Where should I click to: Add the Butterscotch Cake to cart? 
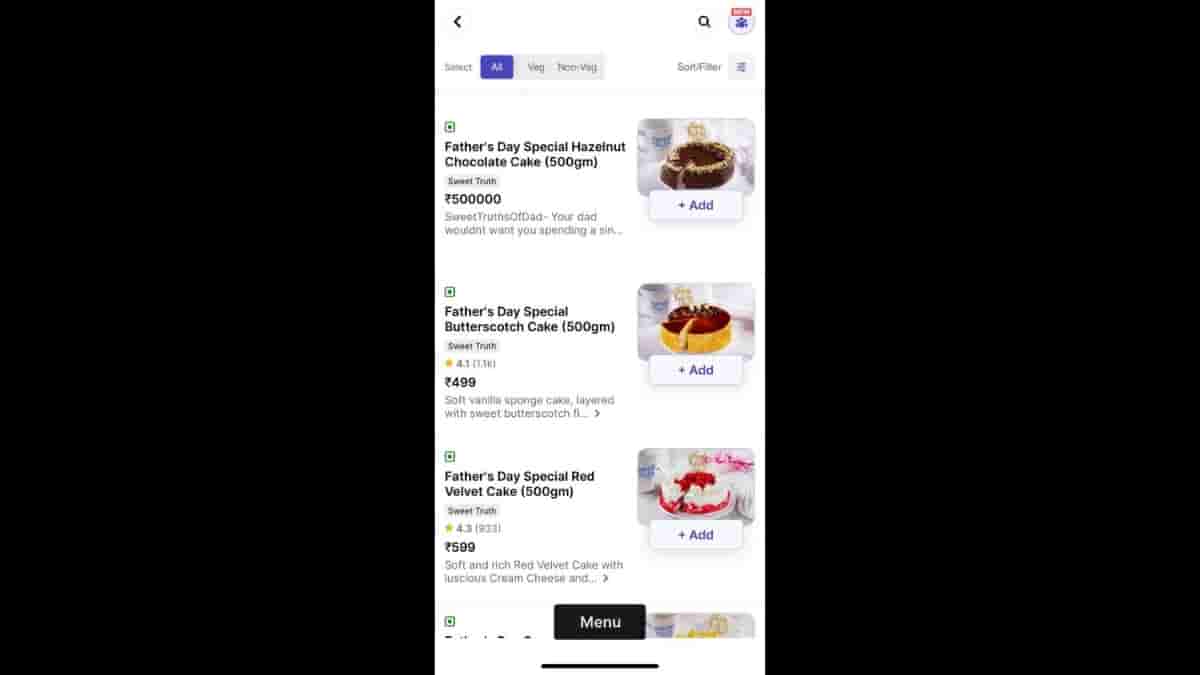pos(695,370)
